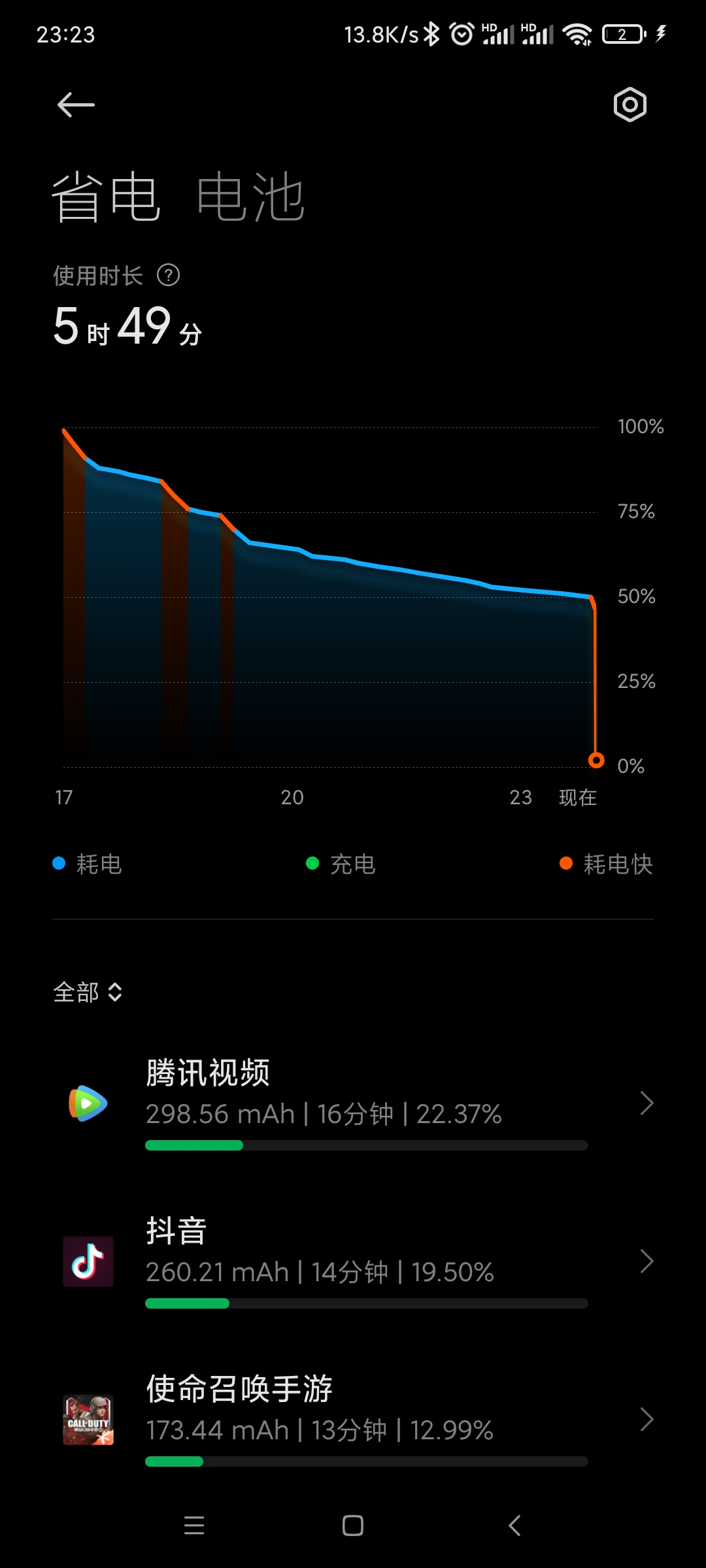Switch to the 电池 tab
This screenshot has height=1568, width=706.
(x=251, y=197)
